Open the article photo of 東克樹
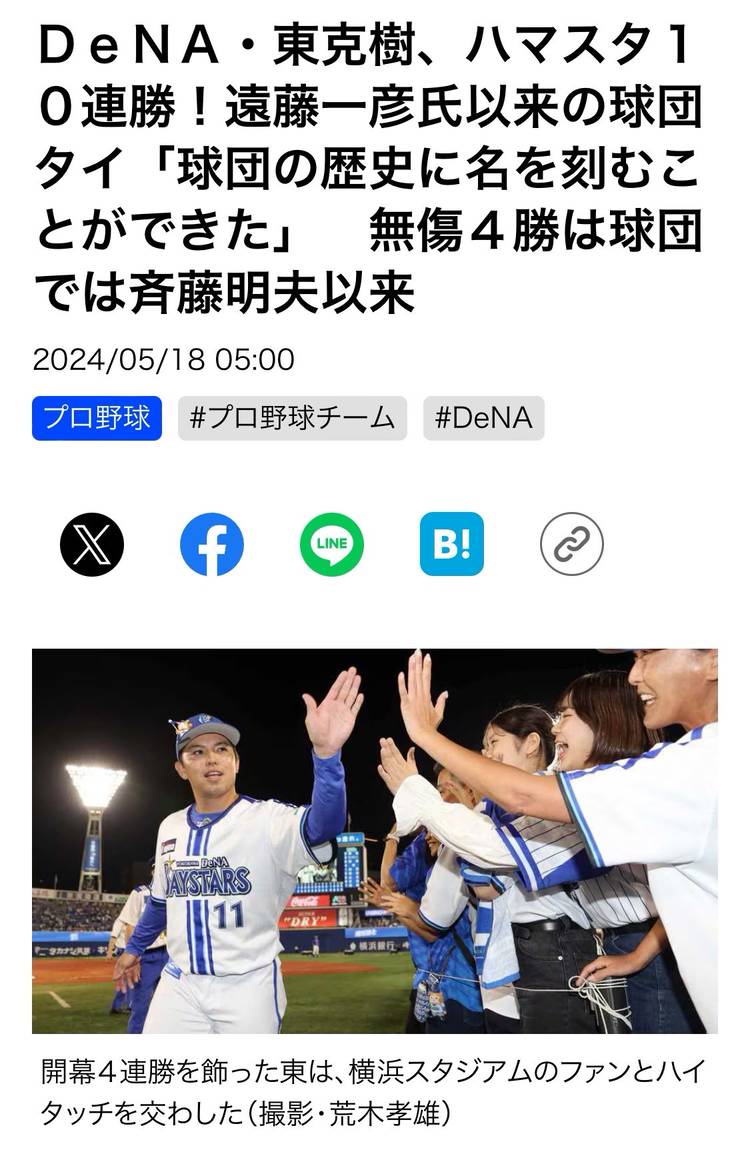Screen dimensions: 750x1154 pyautogui.click(x=374, y=840)
